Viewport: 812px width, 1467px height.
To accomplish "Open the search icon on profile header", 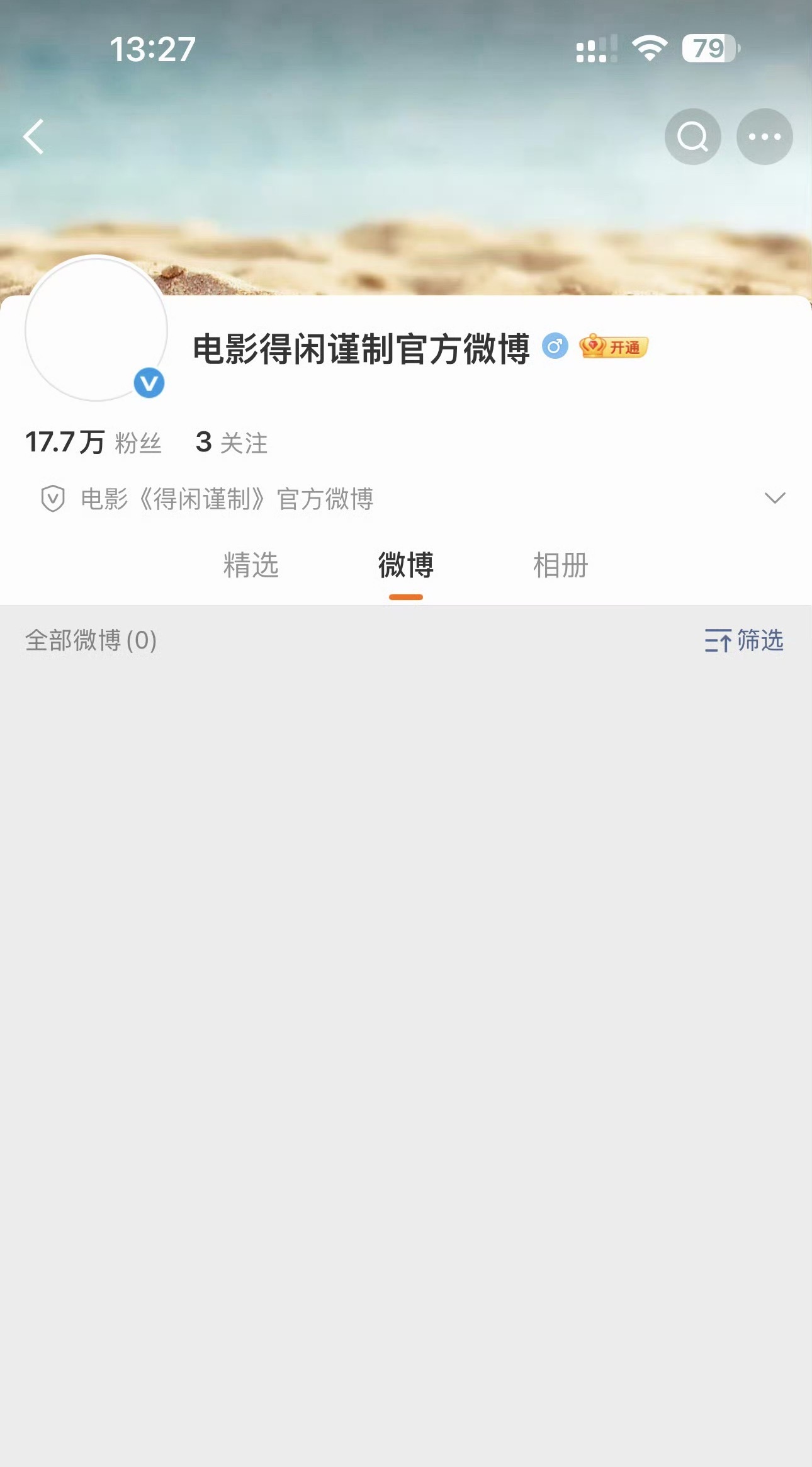I will [692, 136].
